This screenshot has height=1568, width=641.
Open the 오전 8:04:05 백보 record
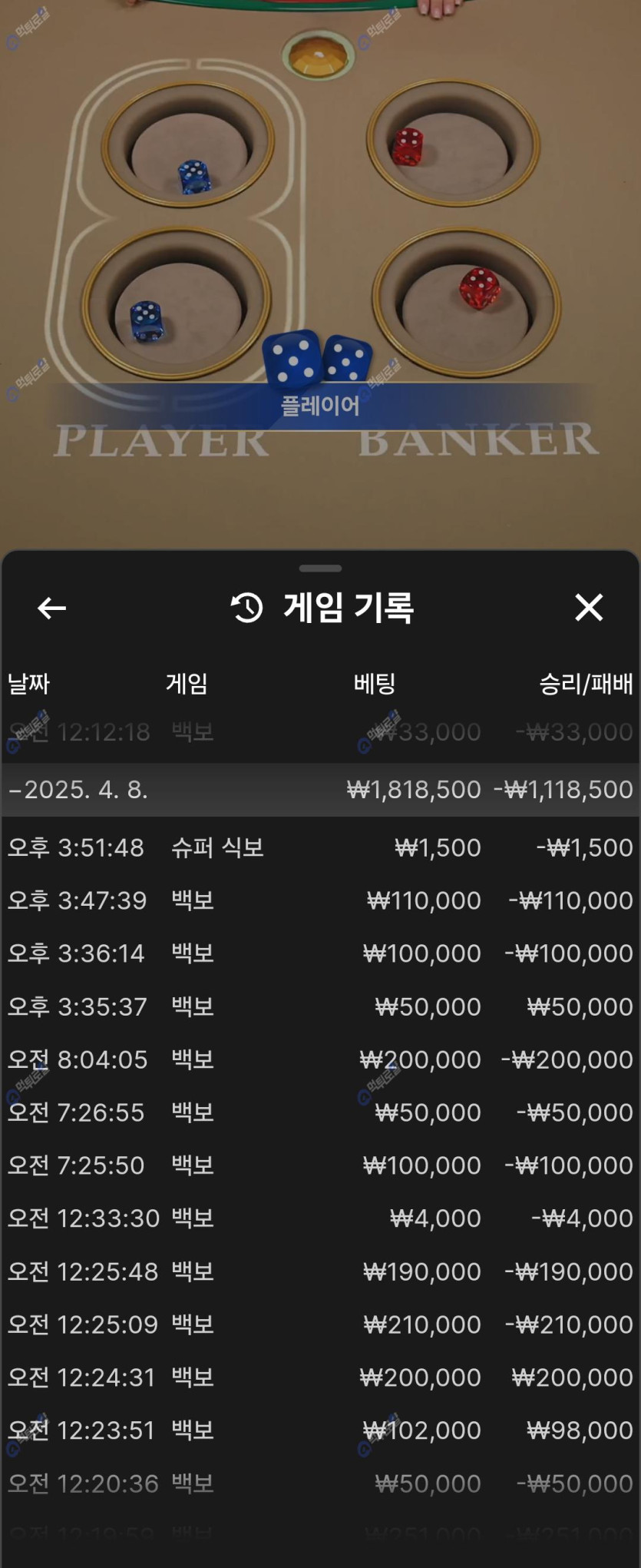point(320,1059)
